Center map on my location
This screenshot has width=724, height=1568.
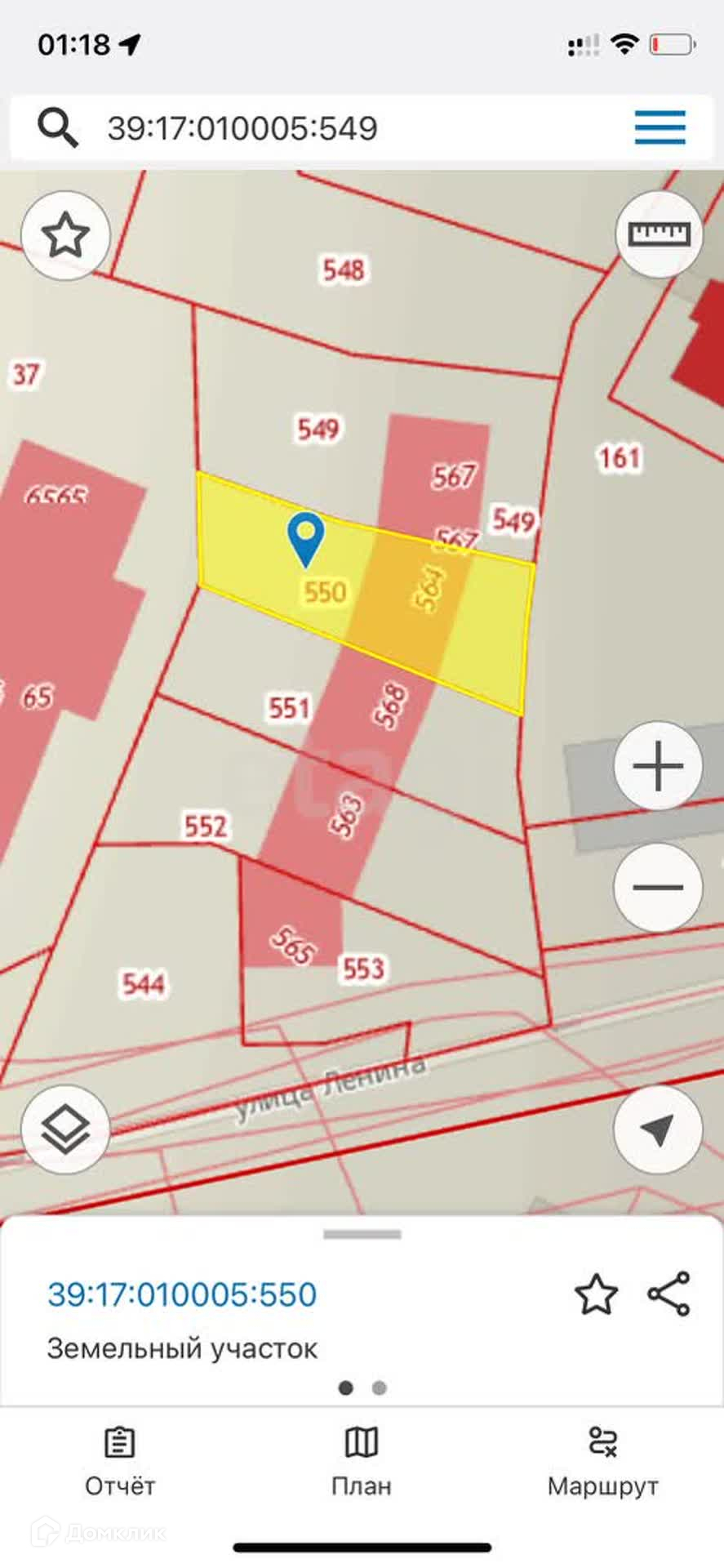[658, 1129]
